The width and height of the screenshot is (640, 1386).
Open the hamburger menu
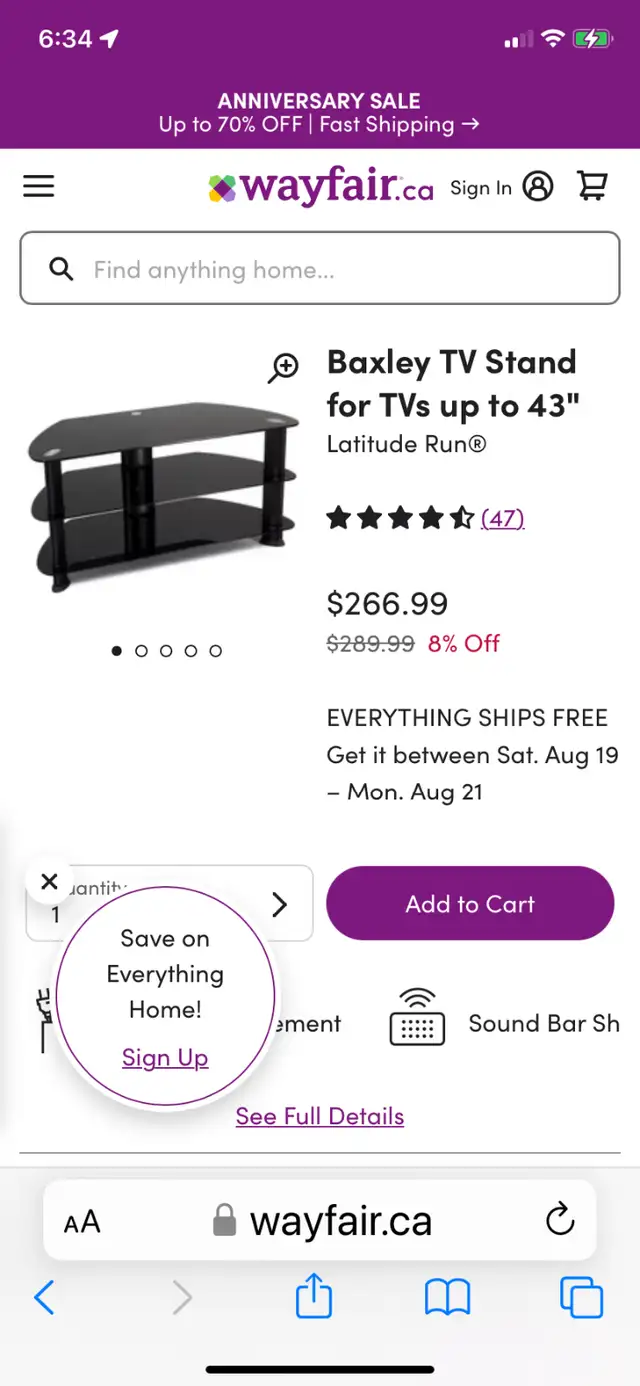(x=39, y=186)
